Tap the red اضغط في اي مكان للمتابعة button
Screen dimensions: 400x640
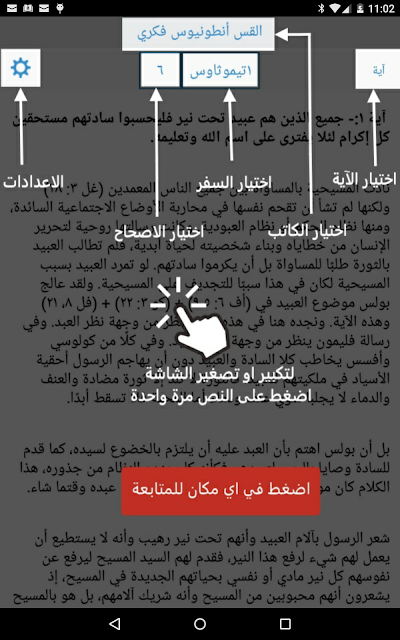click(220, 491)
